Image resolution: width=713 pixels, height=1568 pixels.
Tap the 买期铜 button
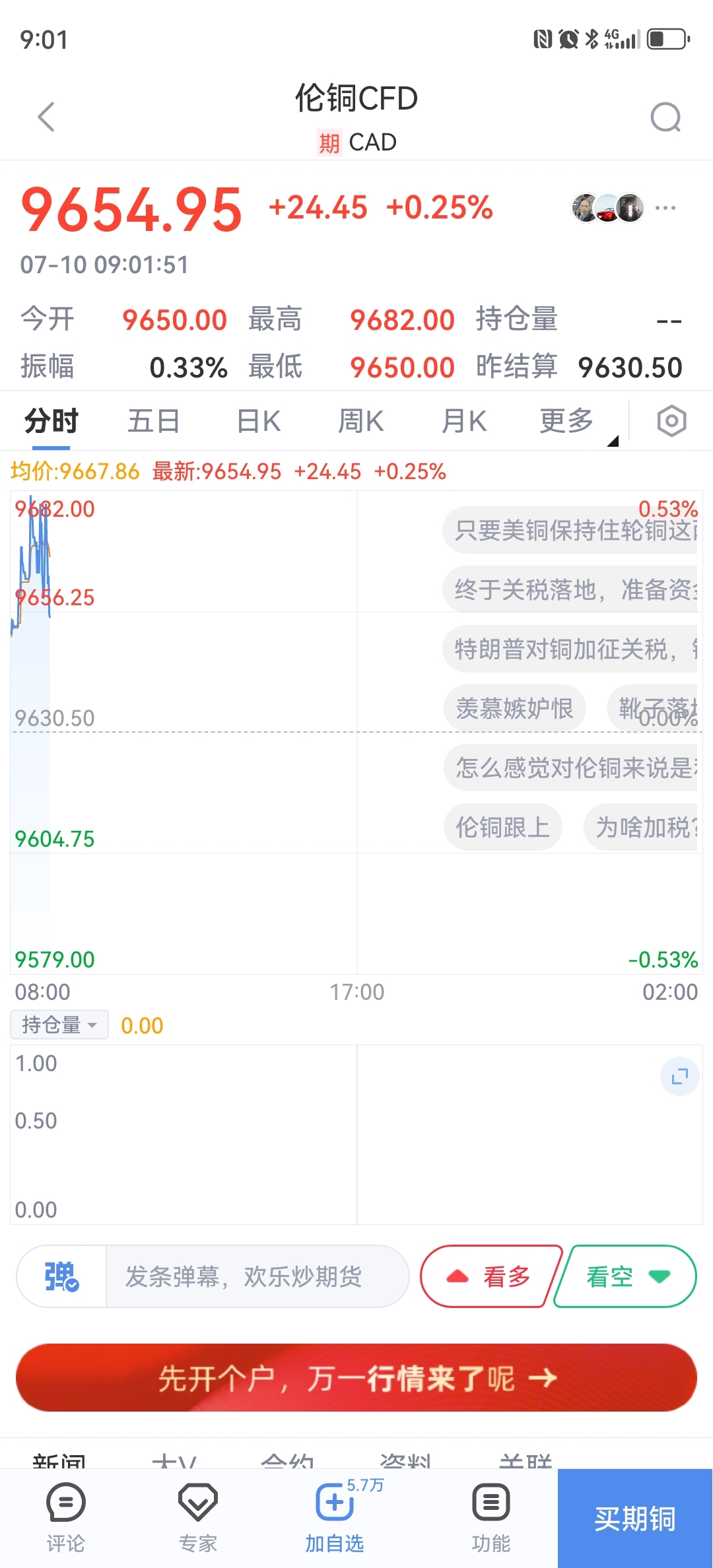click(635, 1519)
